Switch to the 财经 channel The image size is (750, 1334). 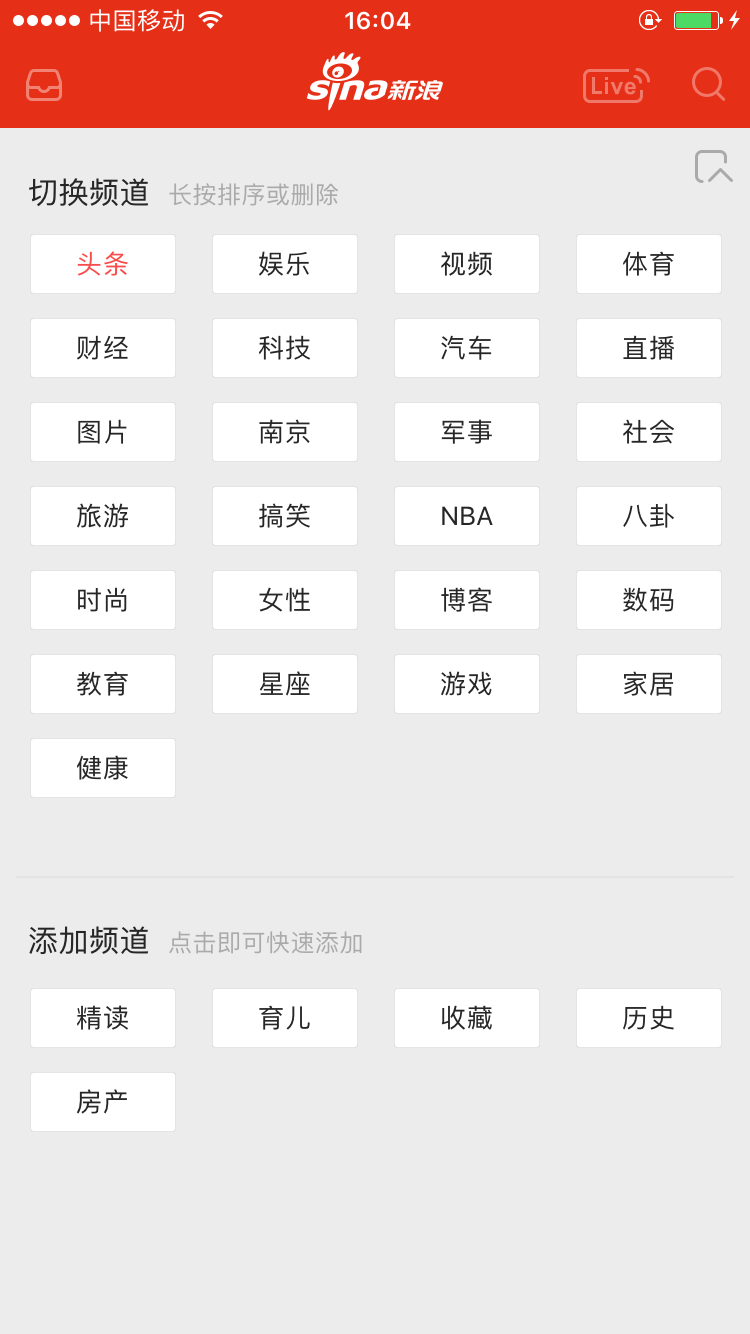point(103,348)
